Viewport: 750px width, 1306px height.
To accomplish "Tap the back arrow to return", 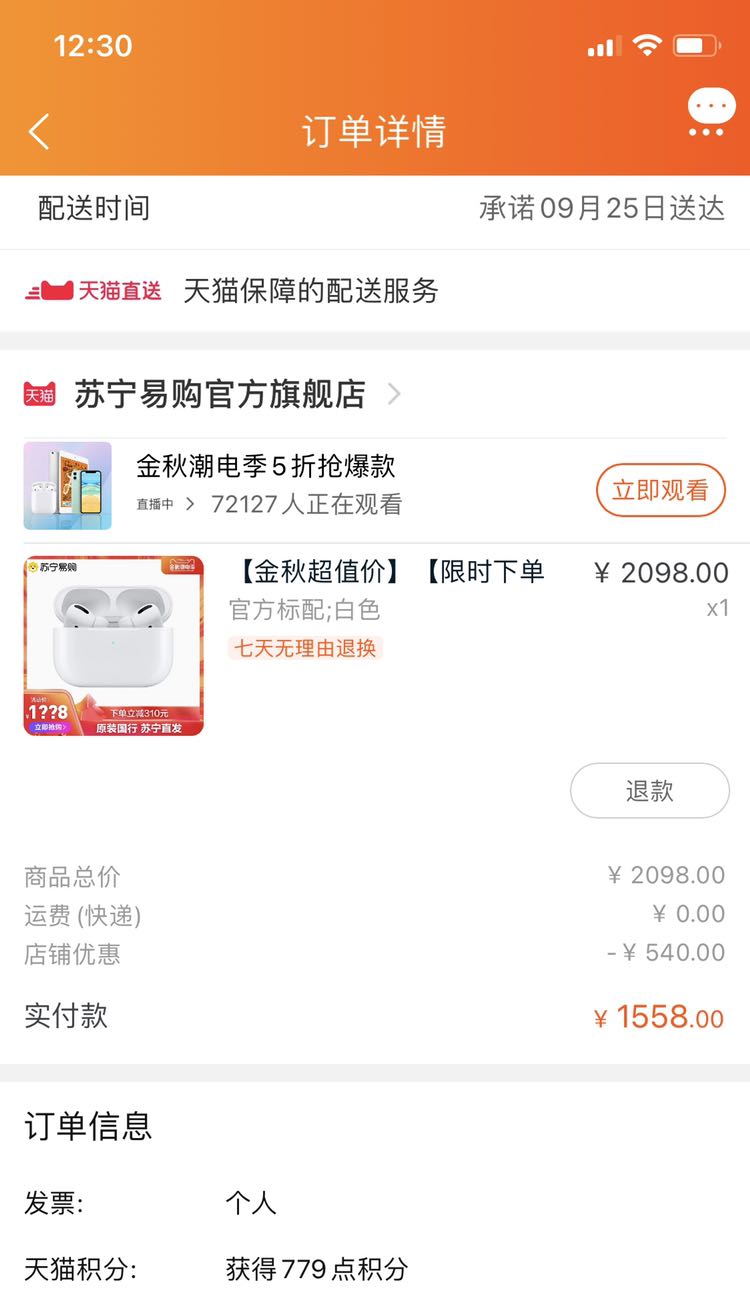I will 38,132.
